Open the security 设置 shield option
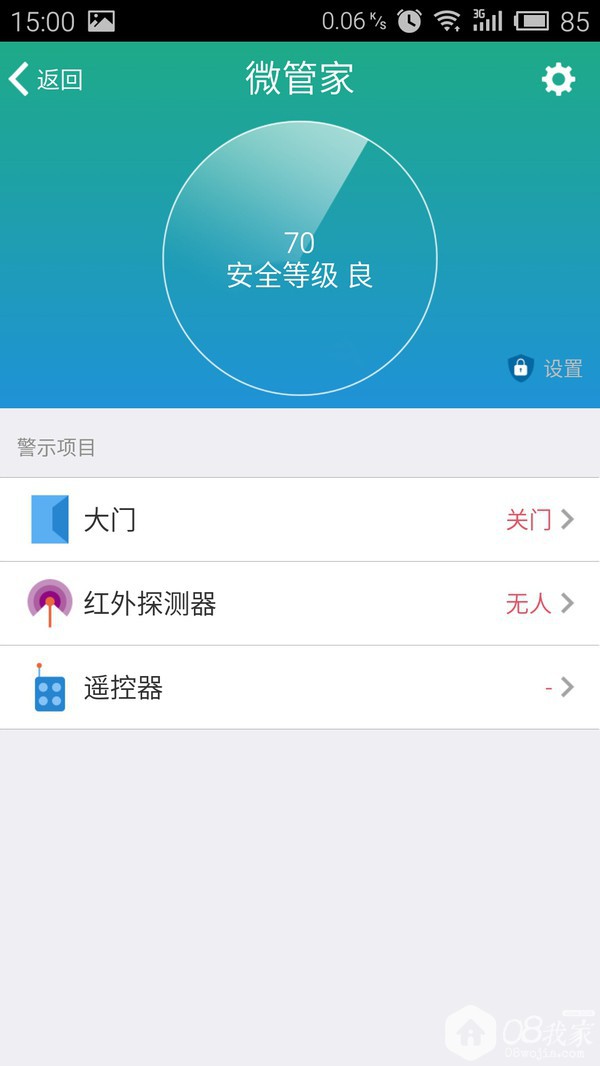This screenshot has height=1066, width=600. coord(546,369)
